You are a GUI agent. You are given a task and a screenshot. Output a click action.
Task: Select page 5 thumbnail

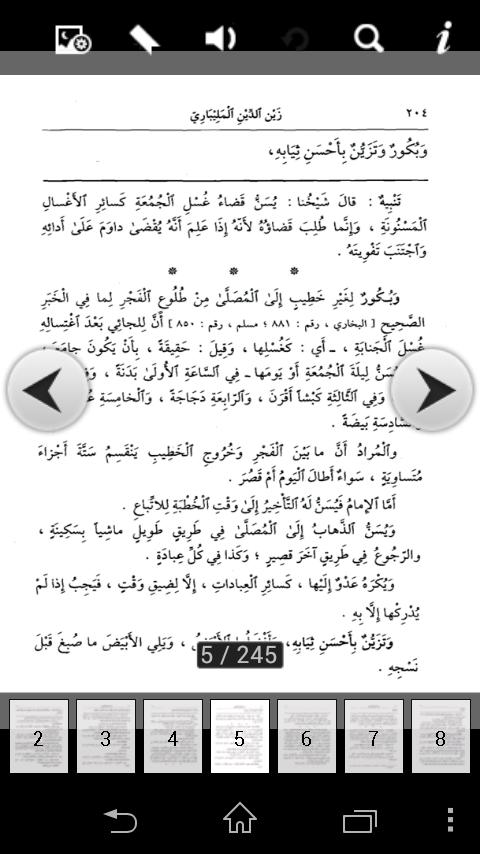tap(240, 736)
